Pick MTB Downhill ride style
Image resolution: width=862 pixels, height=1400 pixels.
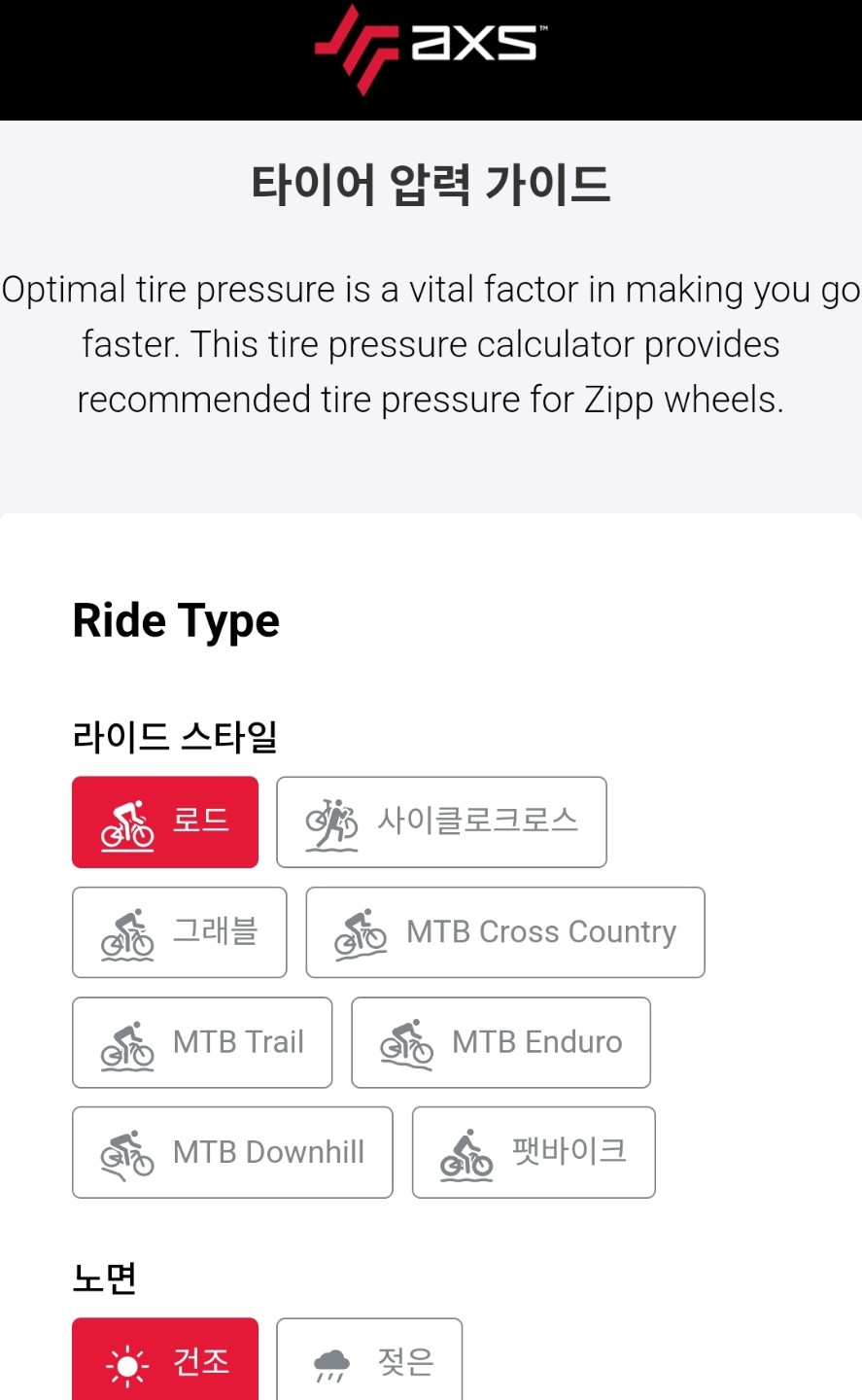coord(232,1151)
